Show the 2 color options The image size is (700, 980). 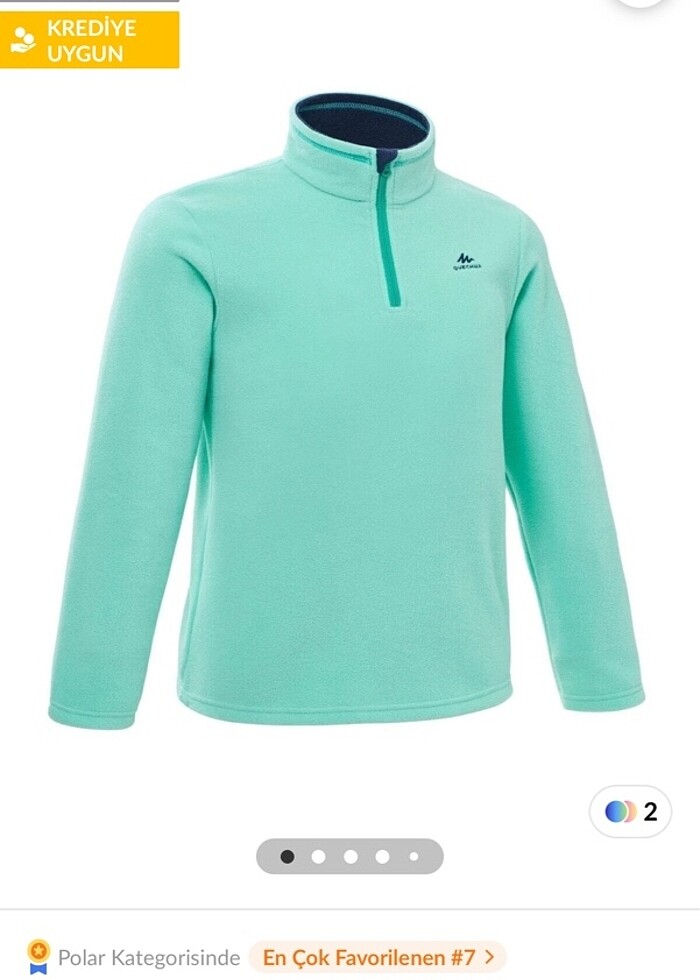[631, 811]
